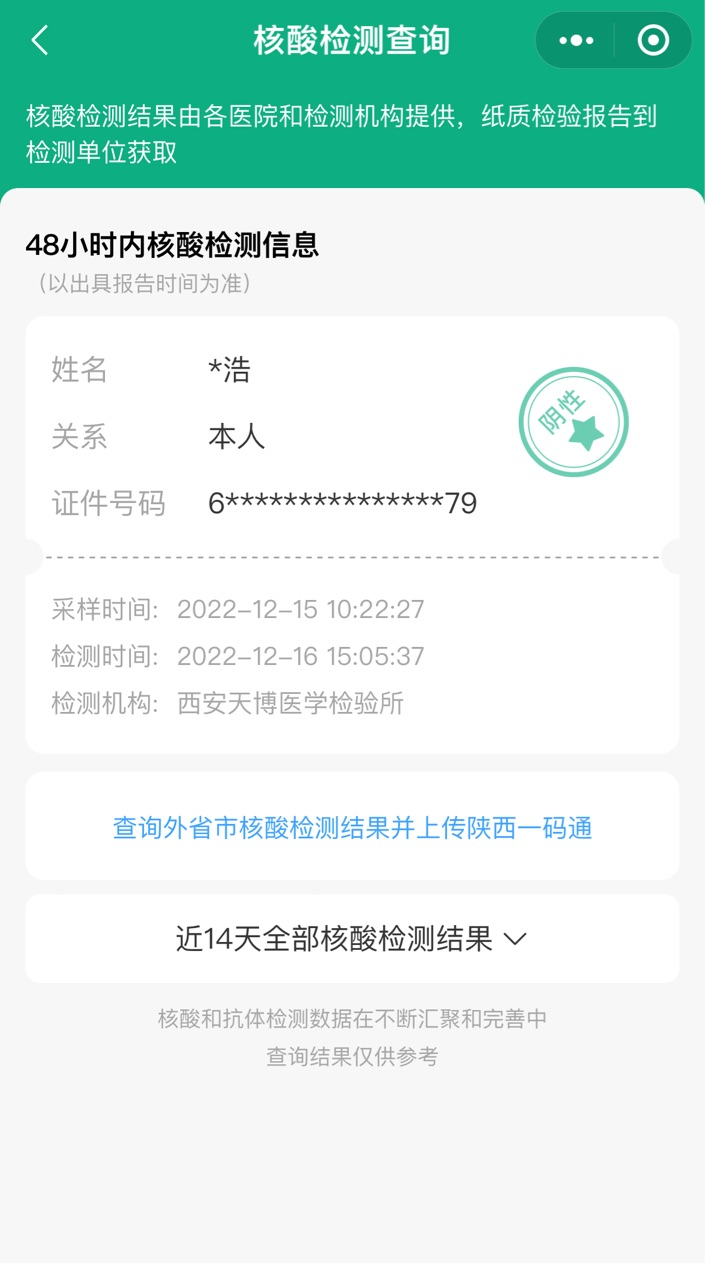705x1280 pixels.
Task: Close the mini program via circle icon
Action: (x=653, y=41)
